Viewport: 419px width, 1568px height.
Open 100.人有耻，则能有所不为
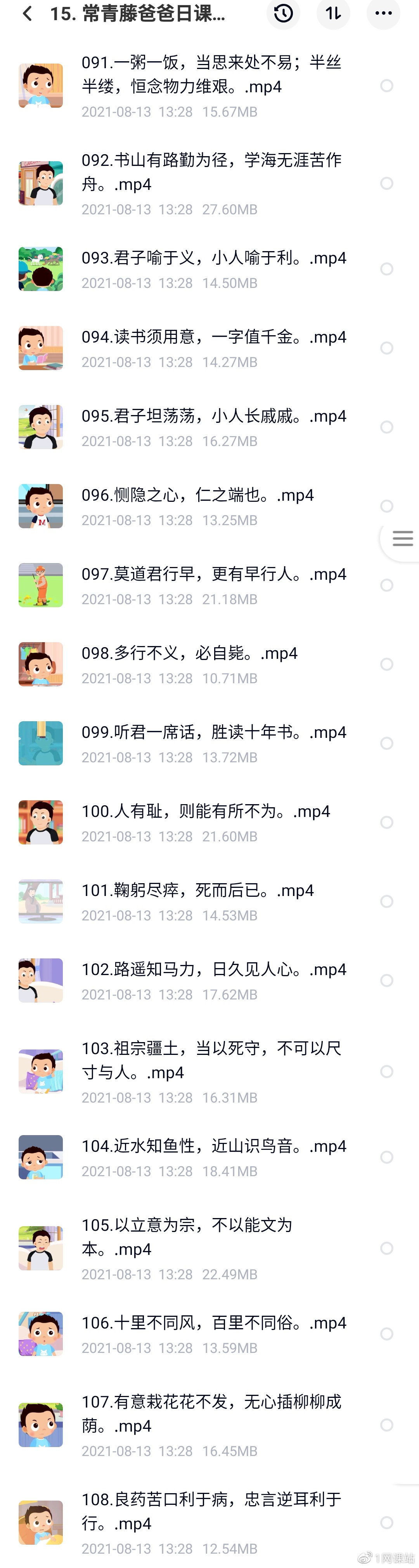pos(205,812)
